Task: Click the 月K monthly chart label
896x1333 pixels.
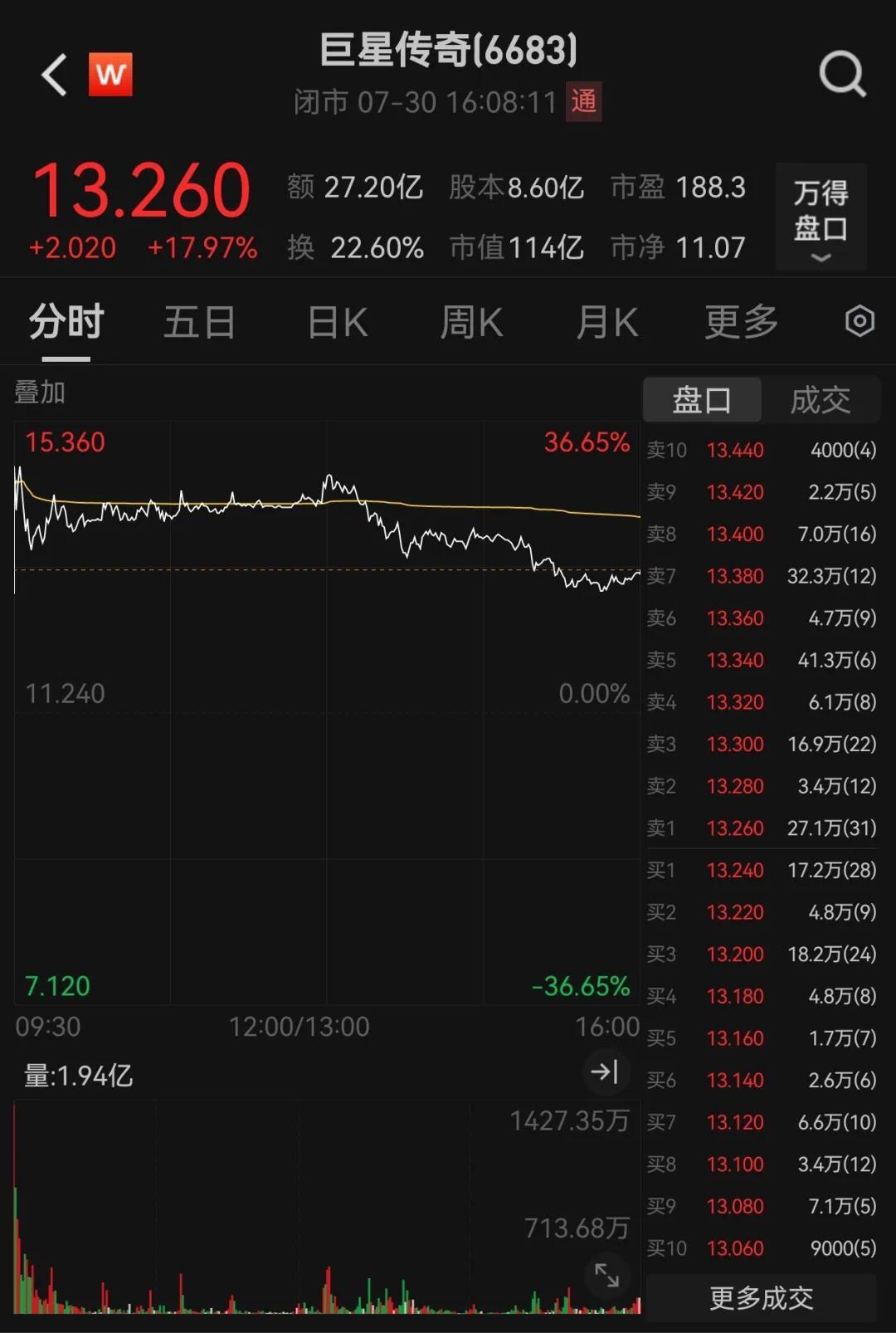Action: point(606,321)
